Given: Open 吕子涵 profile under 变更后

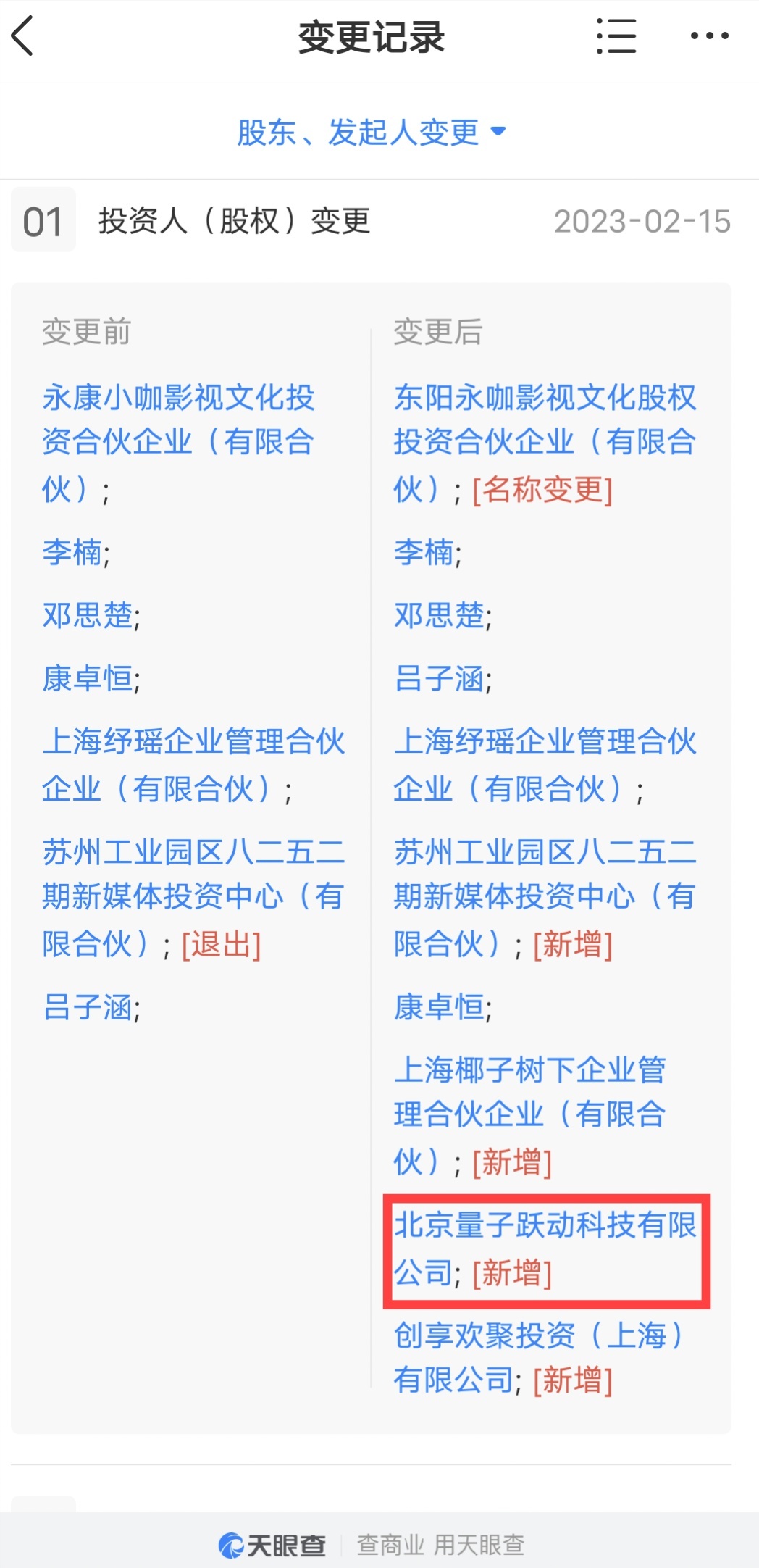Looking at the screenshot, I should pyautogui.click(x=439, y=678).
